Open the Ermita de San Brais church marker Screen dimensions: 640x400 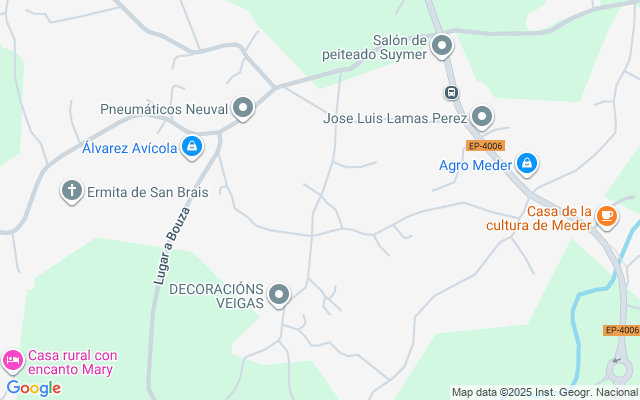tap(72, 191)
